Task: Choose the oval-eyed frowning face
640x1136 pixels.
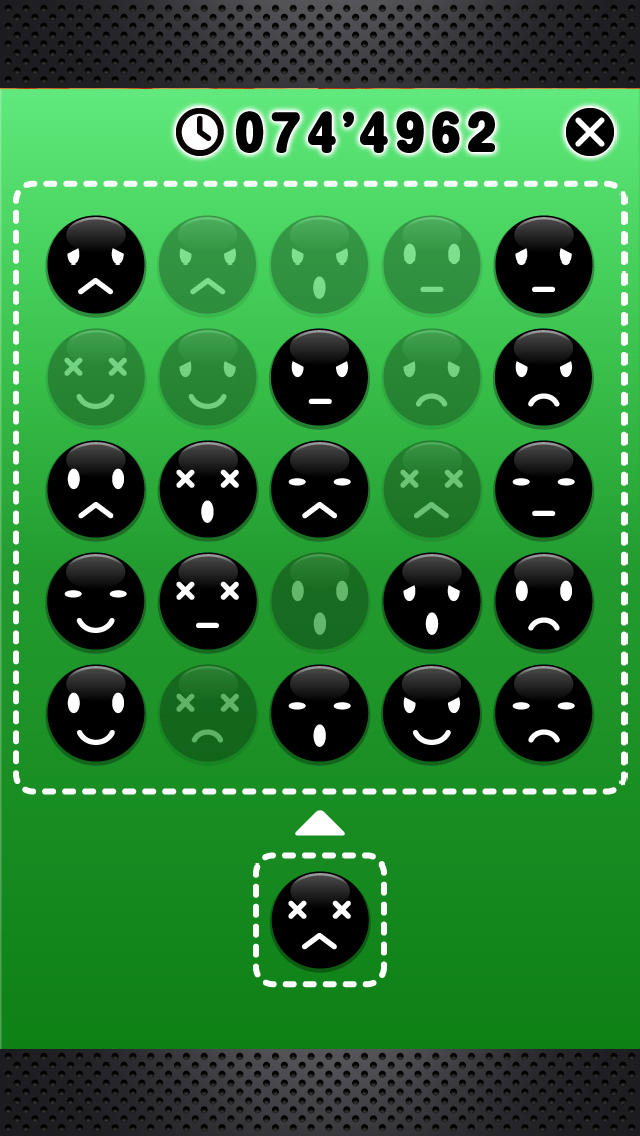Action: [x=544, y=601]
